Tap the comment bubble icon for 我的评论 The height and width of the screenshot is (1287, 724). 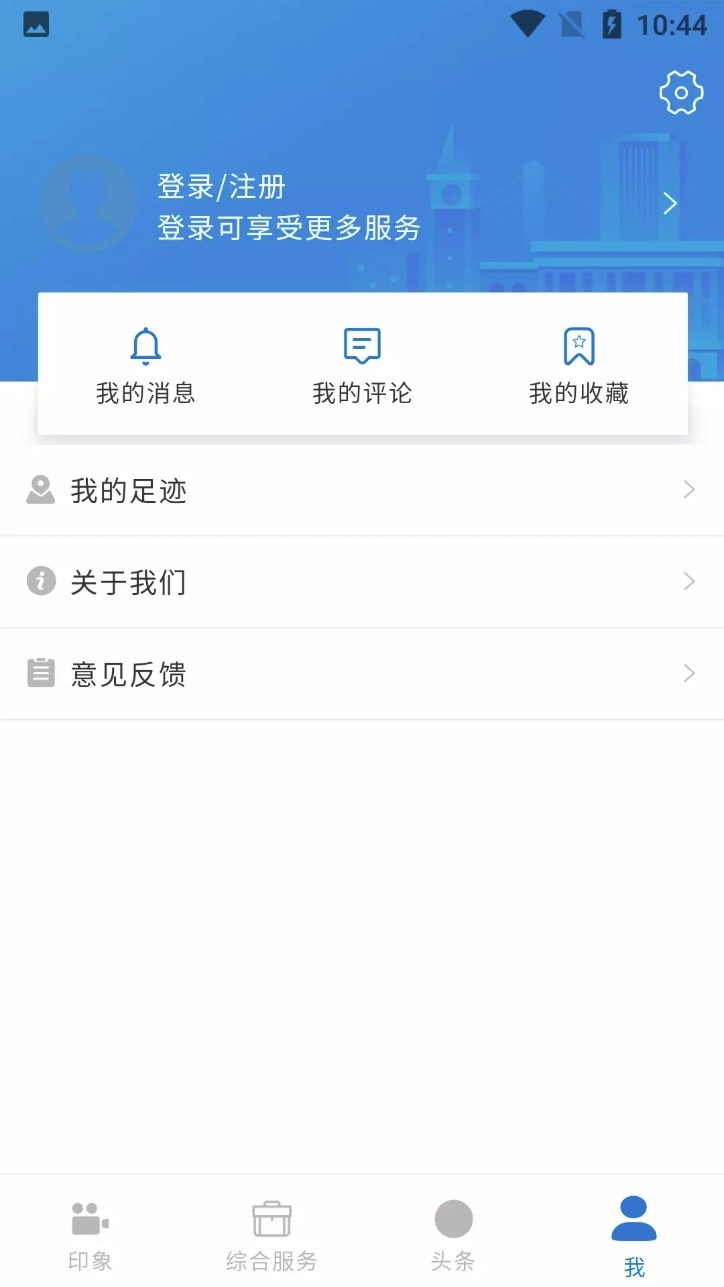tap(361, 345)
